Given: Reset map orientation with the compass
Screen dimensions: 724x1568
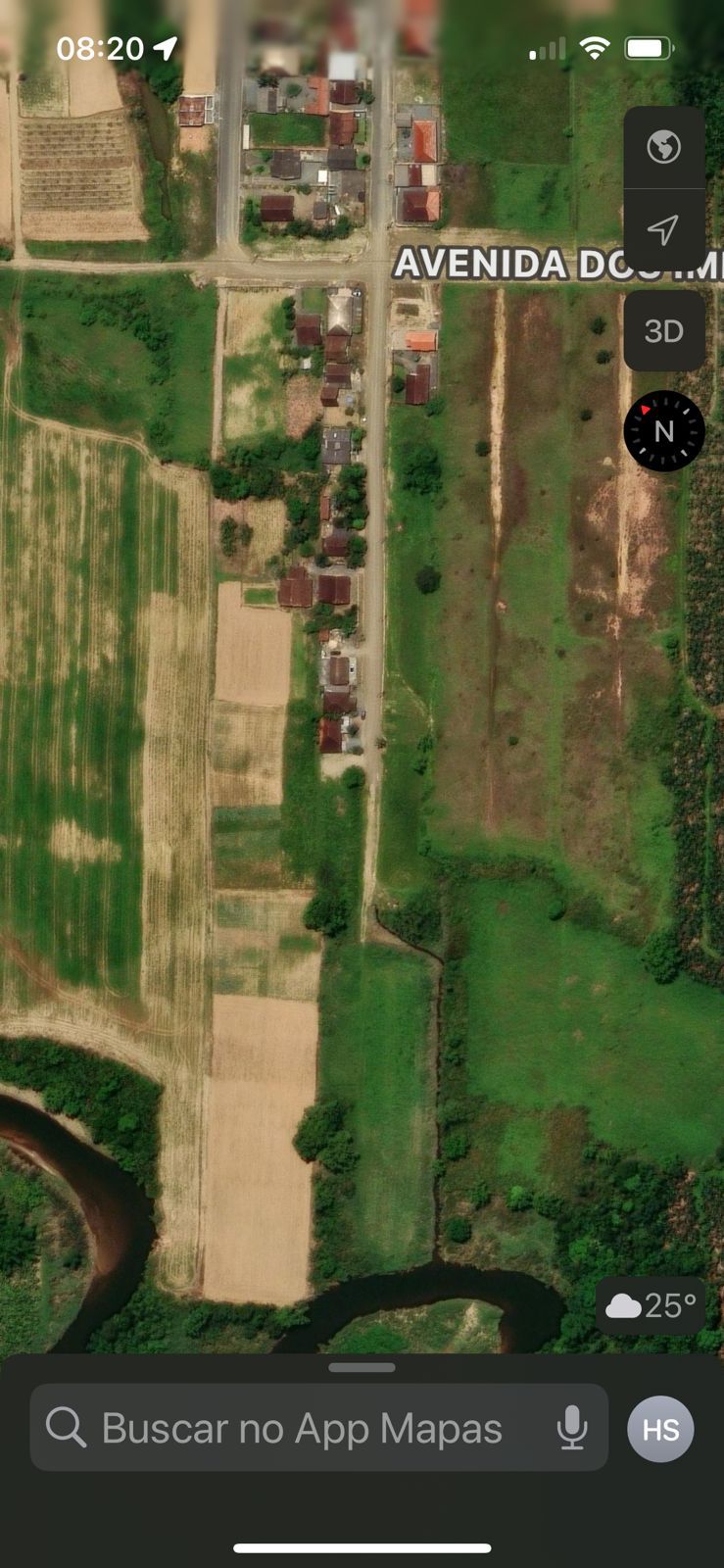Looking at the screenshot, I should click(663, 431).
